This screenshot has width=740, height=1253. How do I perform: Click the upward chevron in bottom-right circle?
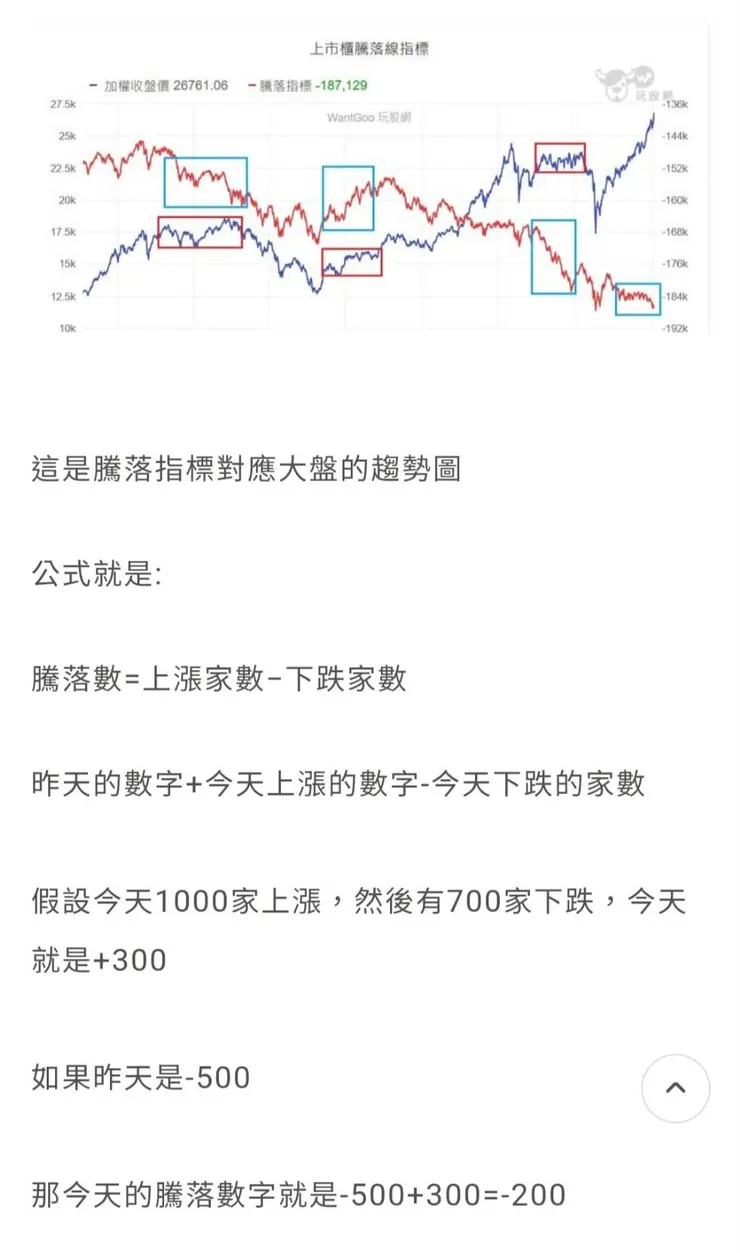click(675, 1089)
